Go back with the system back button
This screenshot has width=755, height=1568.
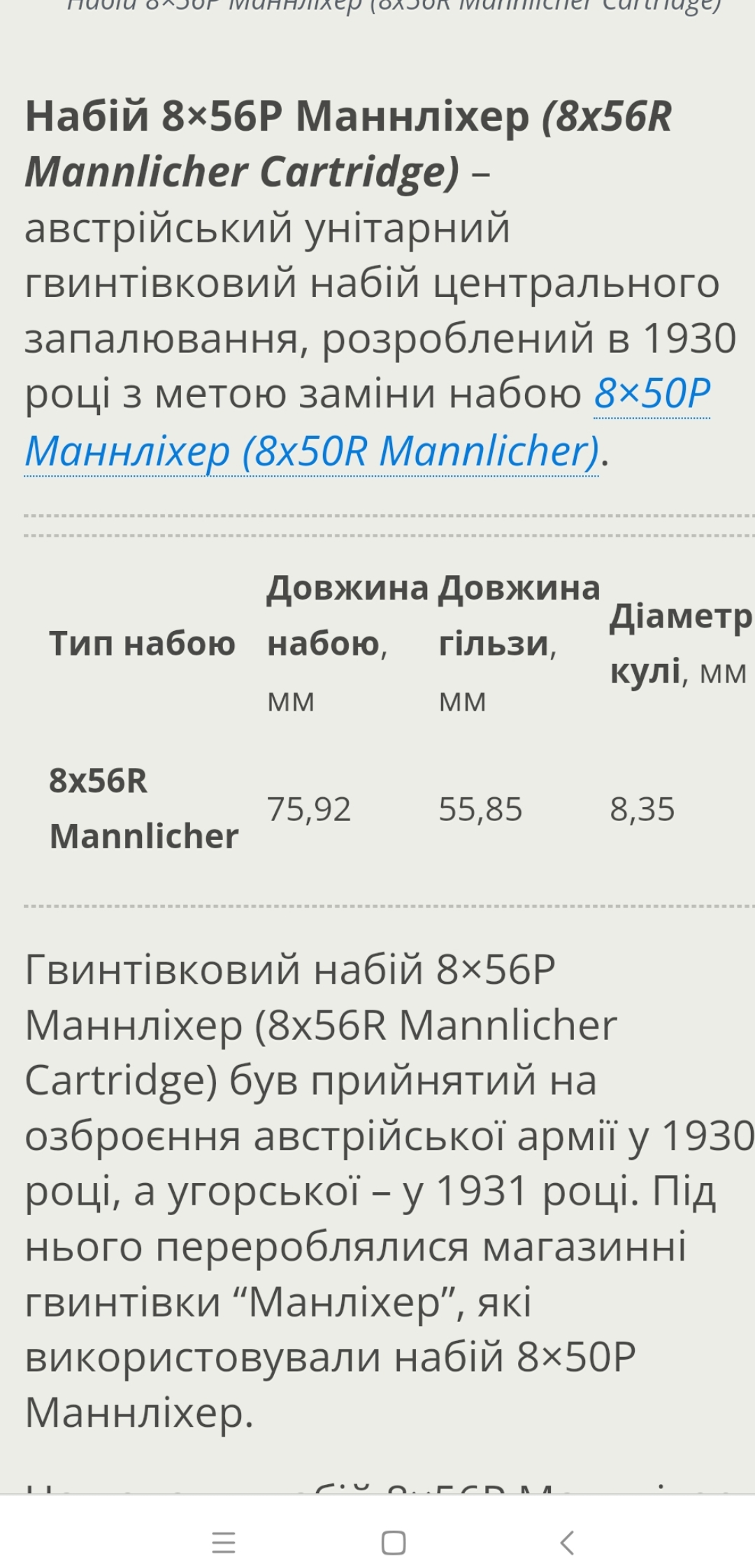[x=567, y=1542]
